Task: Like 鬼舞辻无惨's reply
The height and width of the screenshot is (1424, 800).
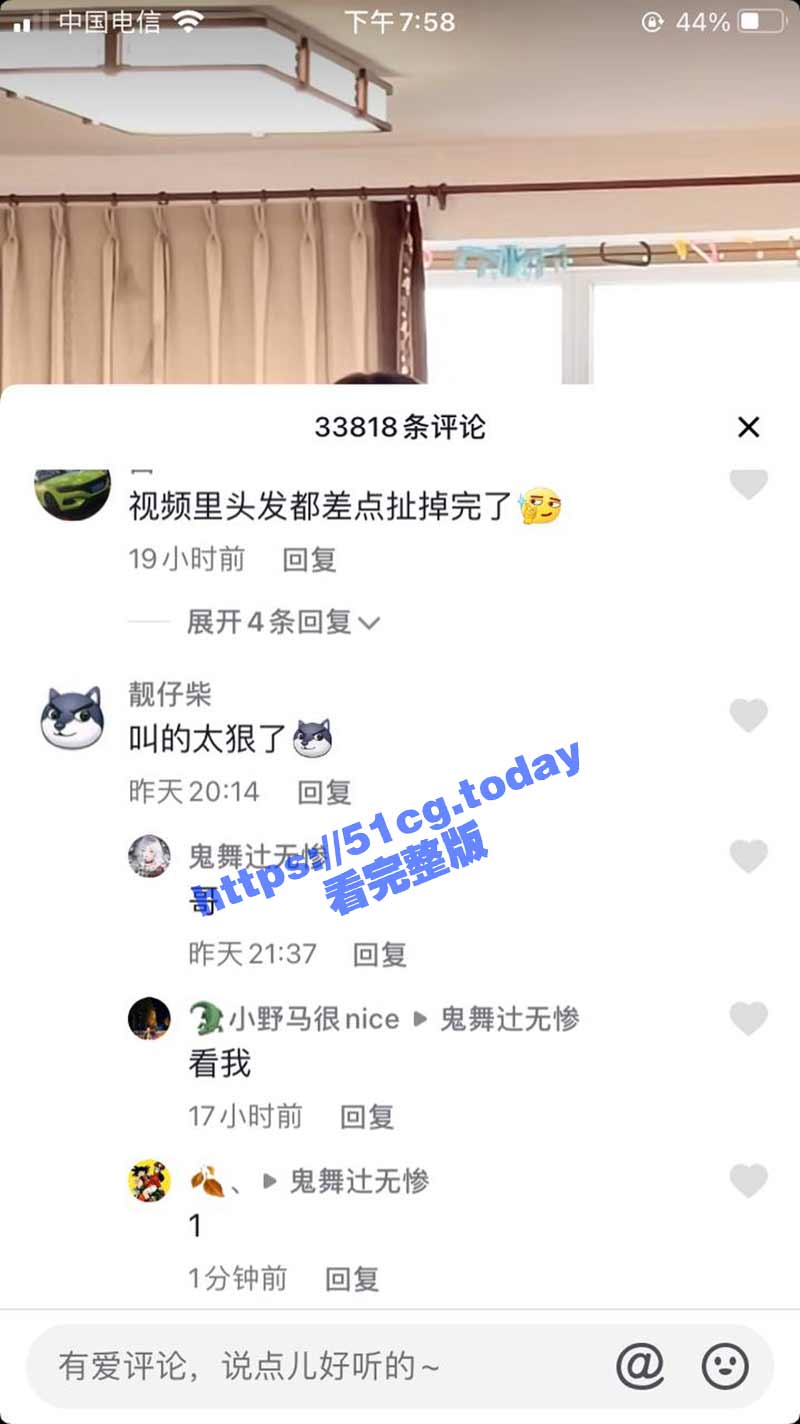Action: pos(748,857)
